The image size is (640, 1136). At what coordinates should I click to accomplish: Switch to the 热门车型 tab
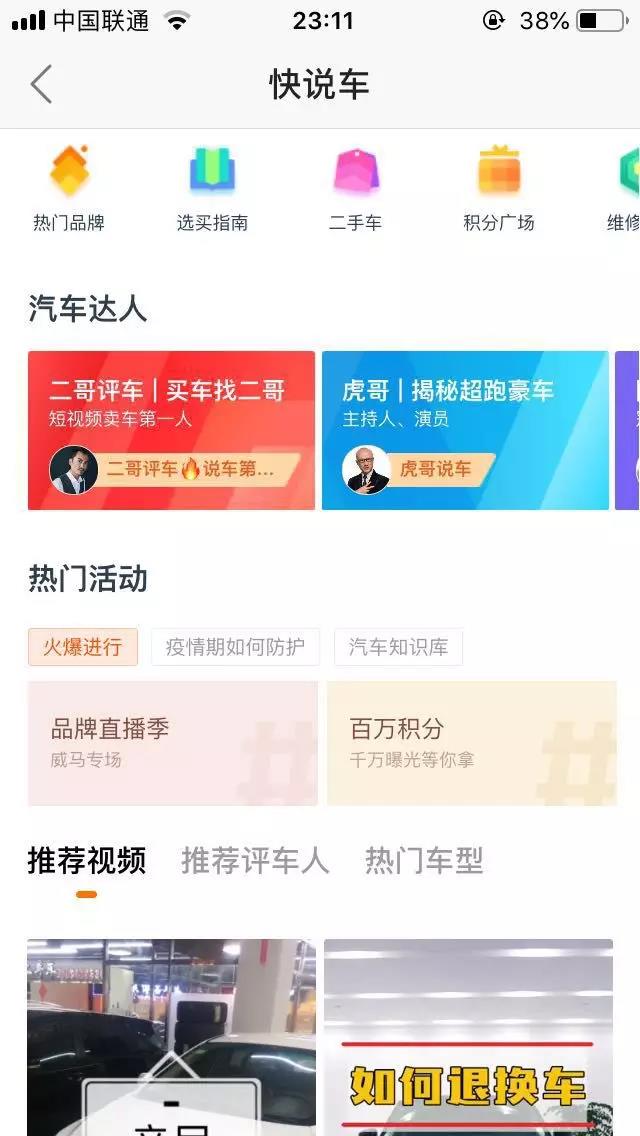click(424, 860)
